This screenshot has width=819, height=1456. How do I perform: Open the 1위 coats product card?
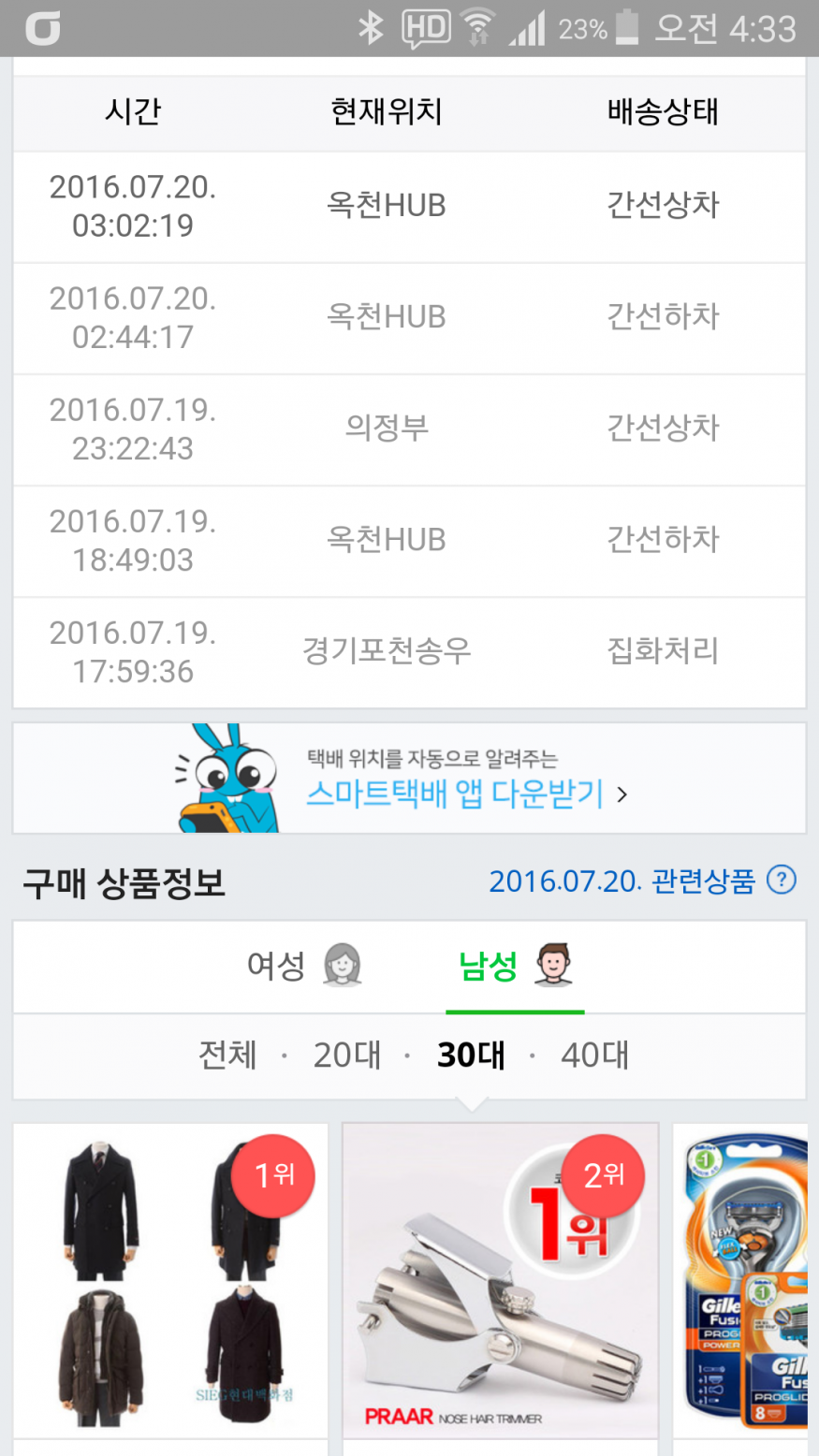pos(170,1282)
